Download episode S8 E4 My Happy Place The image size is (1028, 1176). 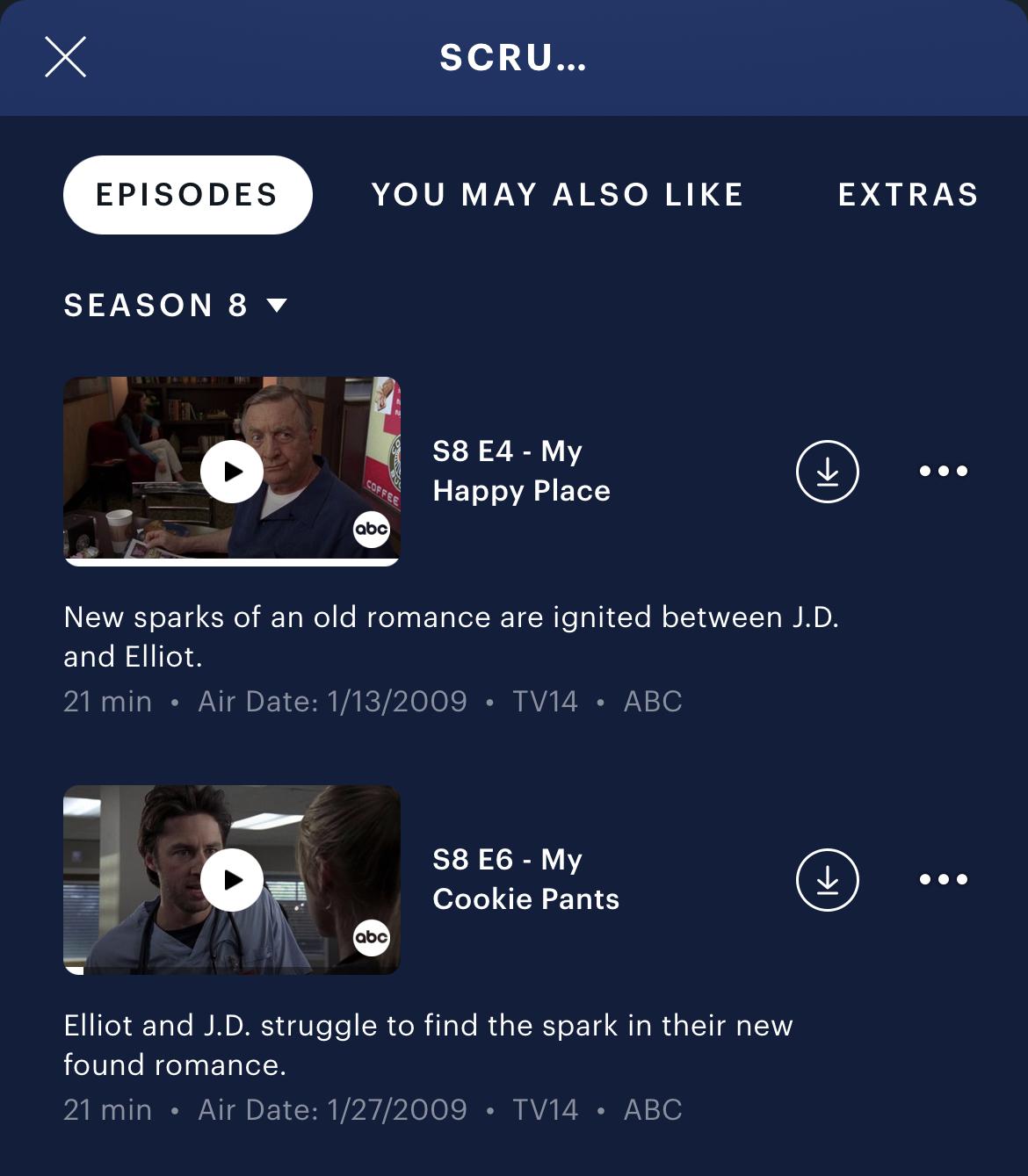click(826, 472)
